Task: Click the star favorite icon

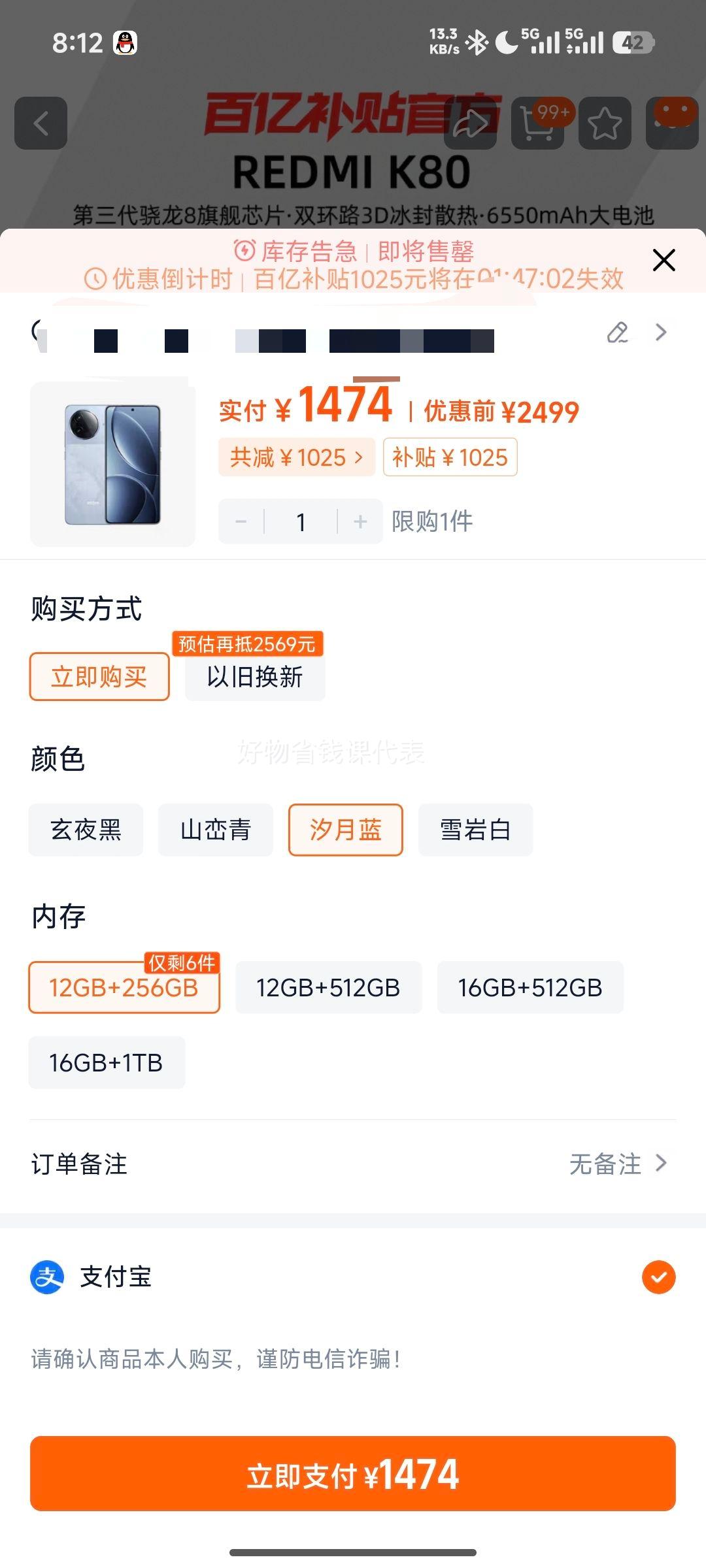Action: click(605, 123)
